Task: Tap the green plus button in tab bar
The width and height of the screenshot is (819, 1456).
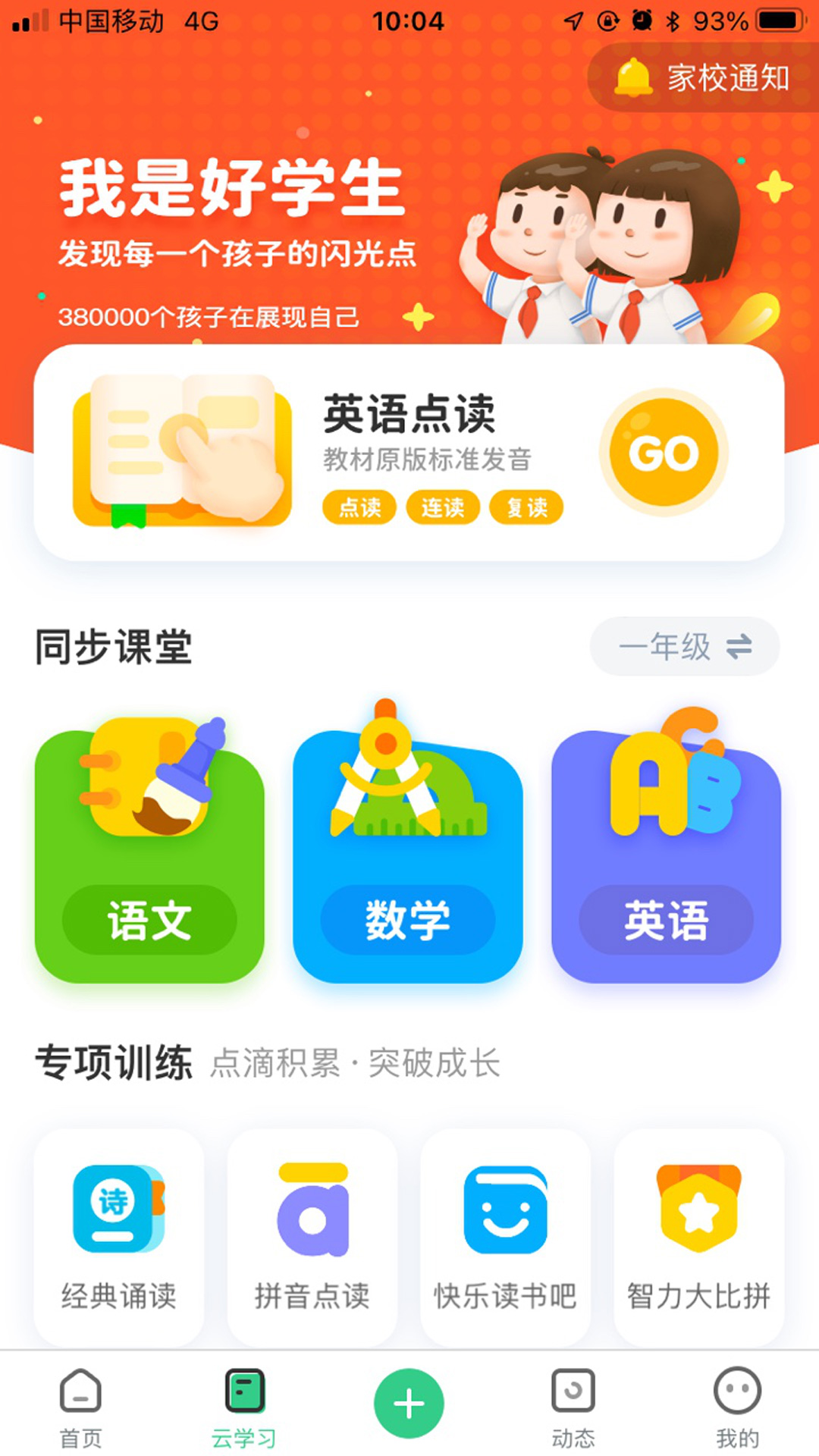Action: pos(408,1401)
